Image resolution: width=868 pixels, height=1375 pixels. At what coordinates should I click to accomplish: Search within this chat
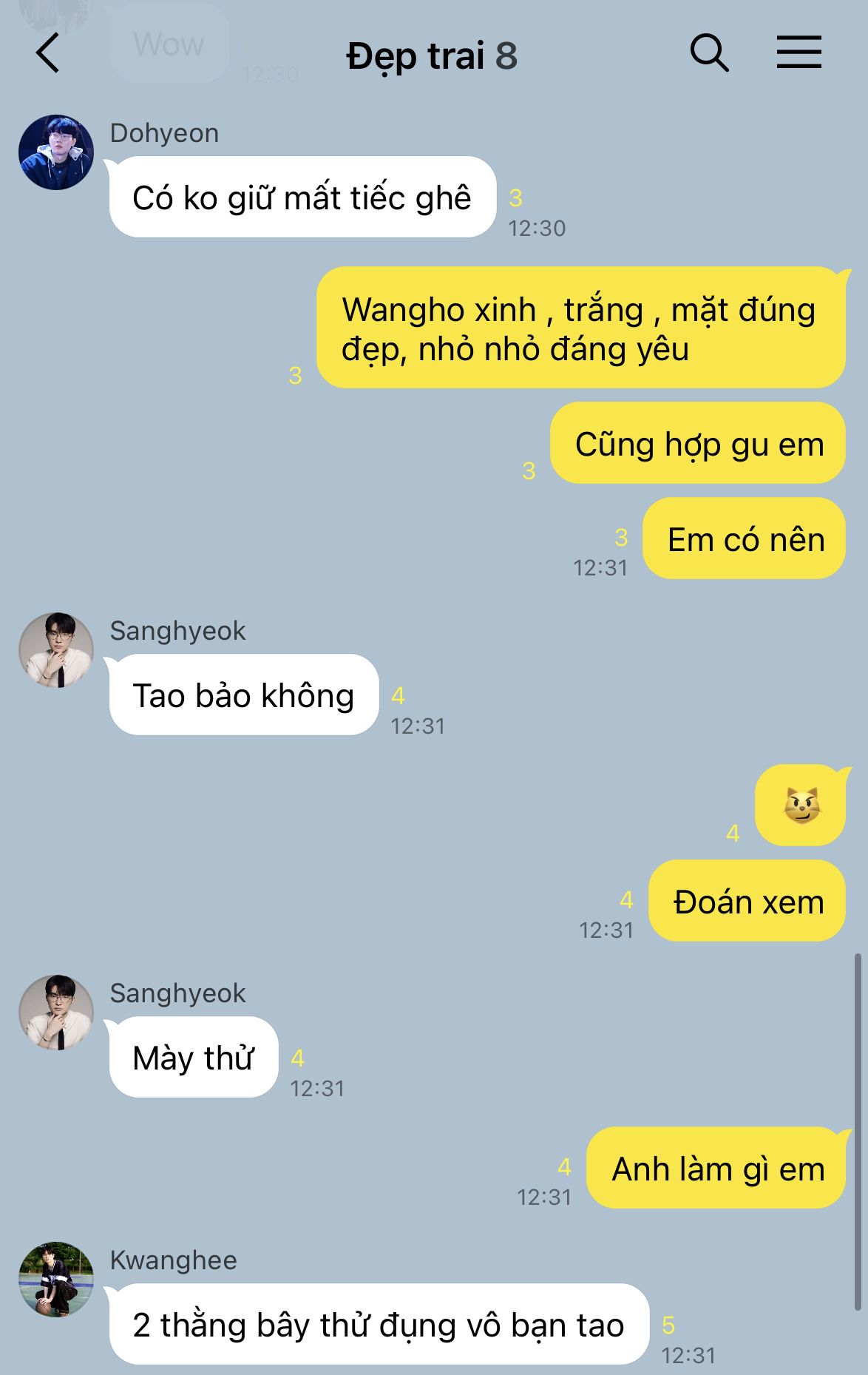tap(709, 53)
